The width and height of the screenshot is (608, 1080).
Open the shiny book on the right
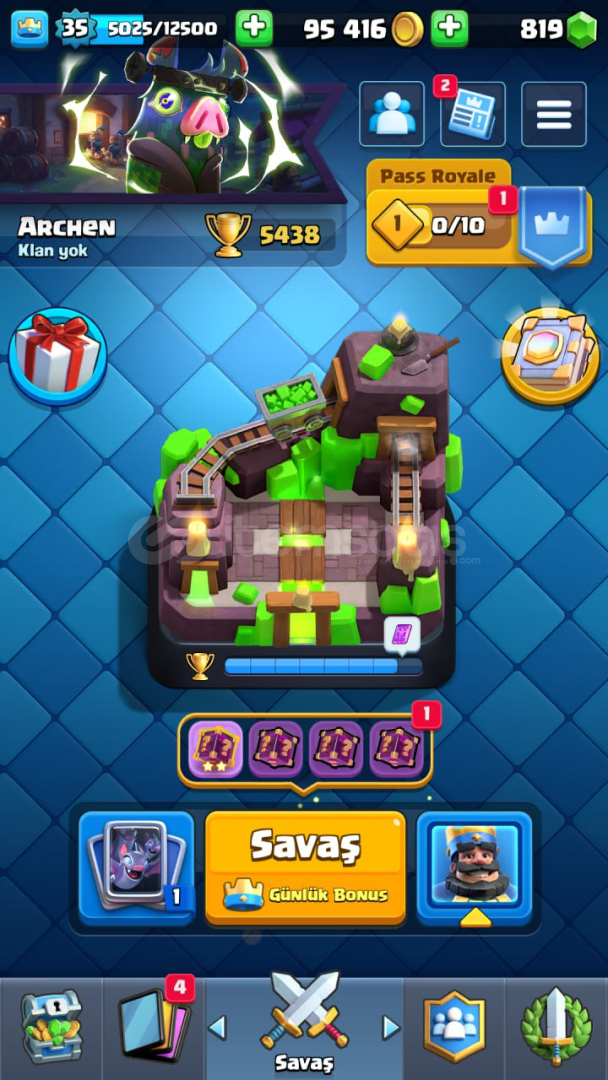point(549,355)
